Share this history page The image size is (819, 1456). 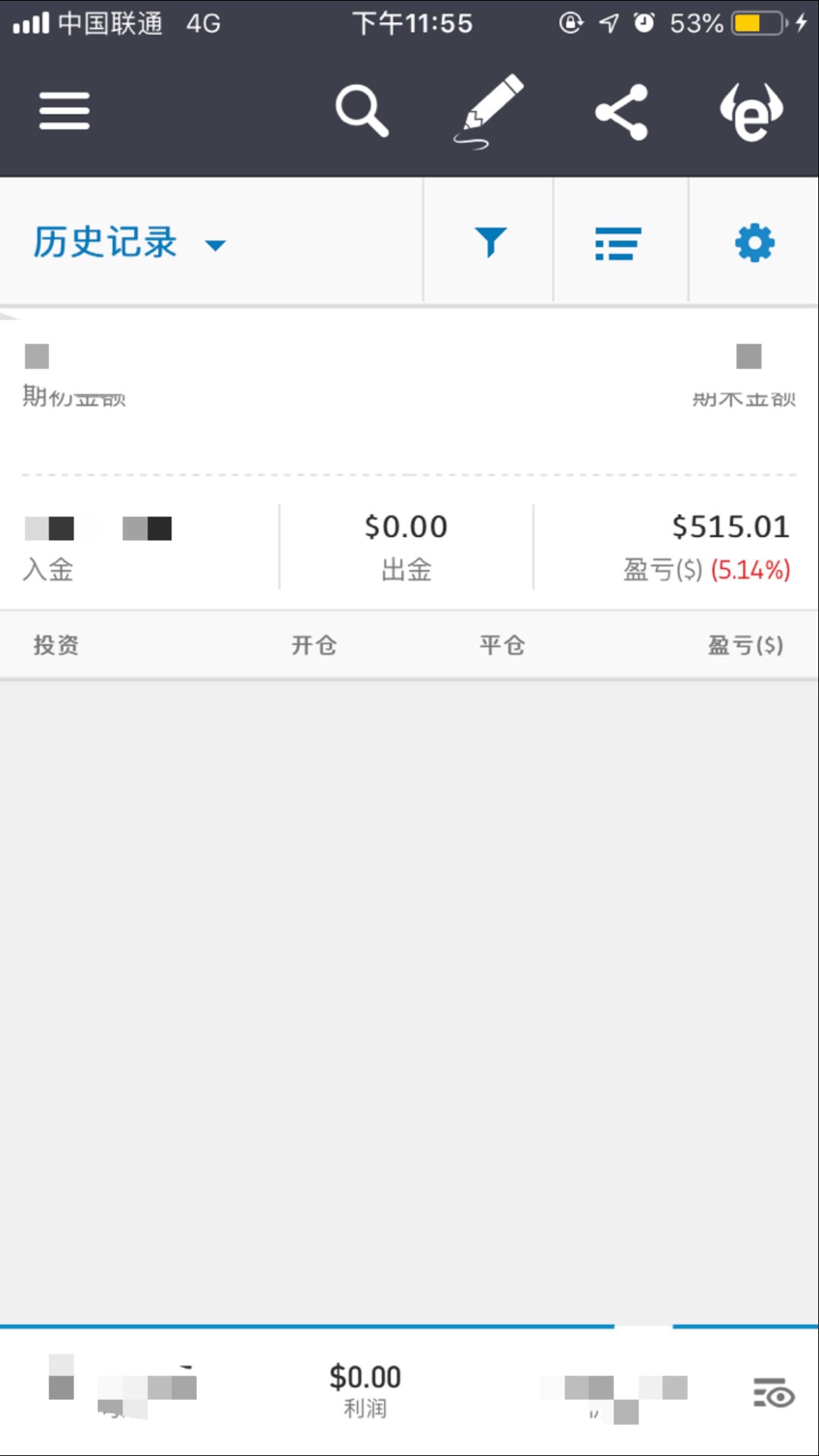(622, 112)
